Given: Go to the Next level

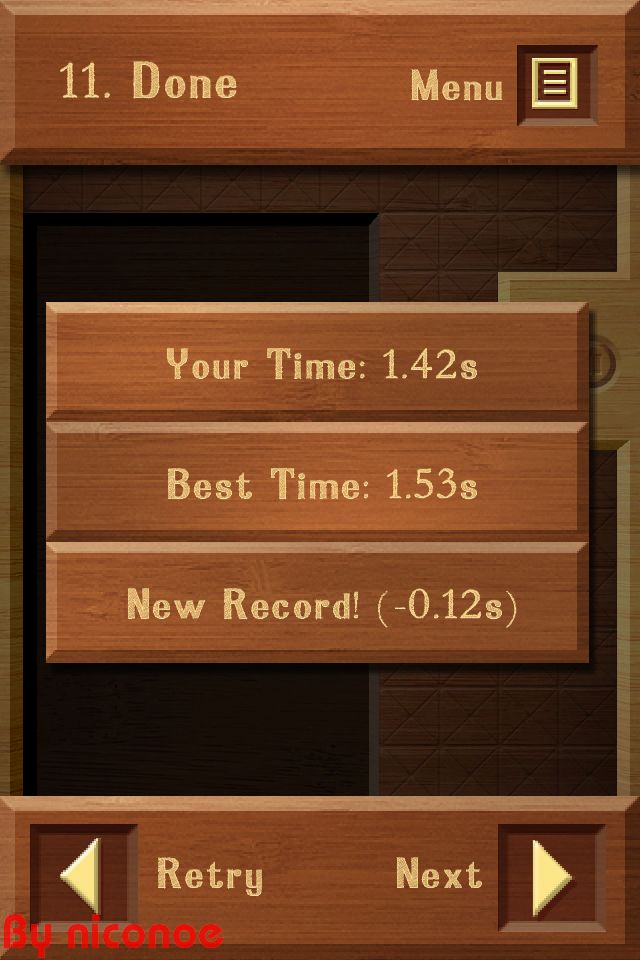Looking at the screenshot, I should (550, 876).
